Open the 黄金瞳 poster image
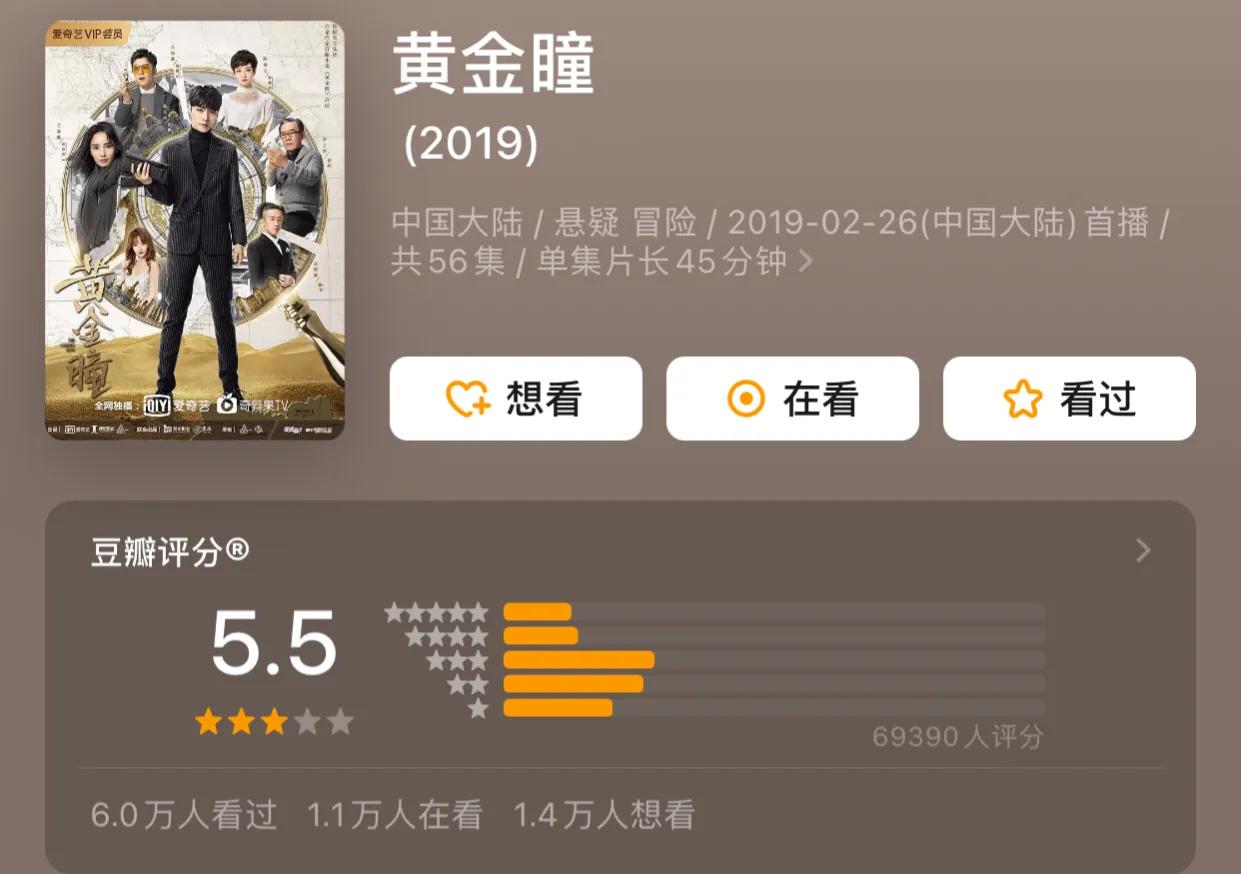This screenshot has height=874, width=1241. 195,230
